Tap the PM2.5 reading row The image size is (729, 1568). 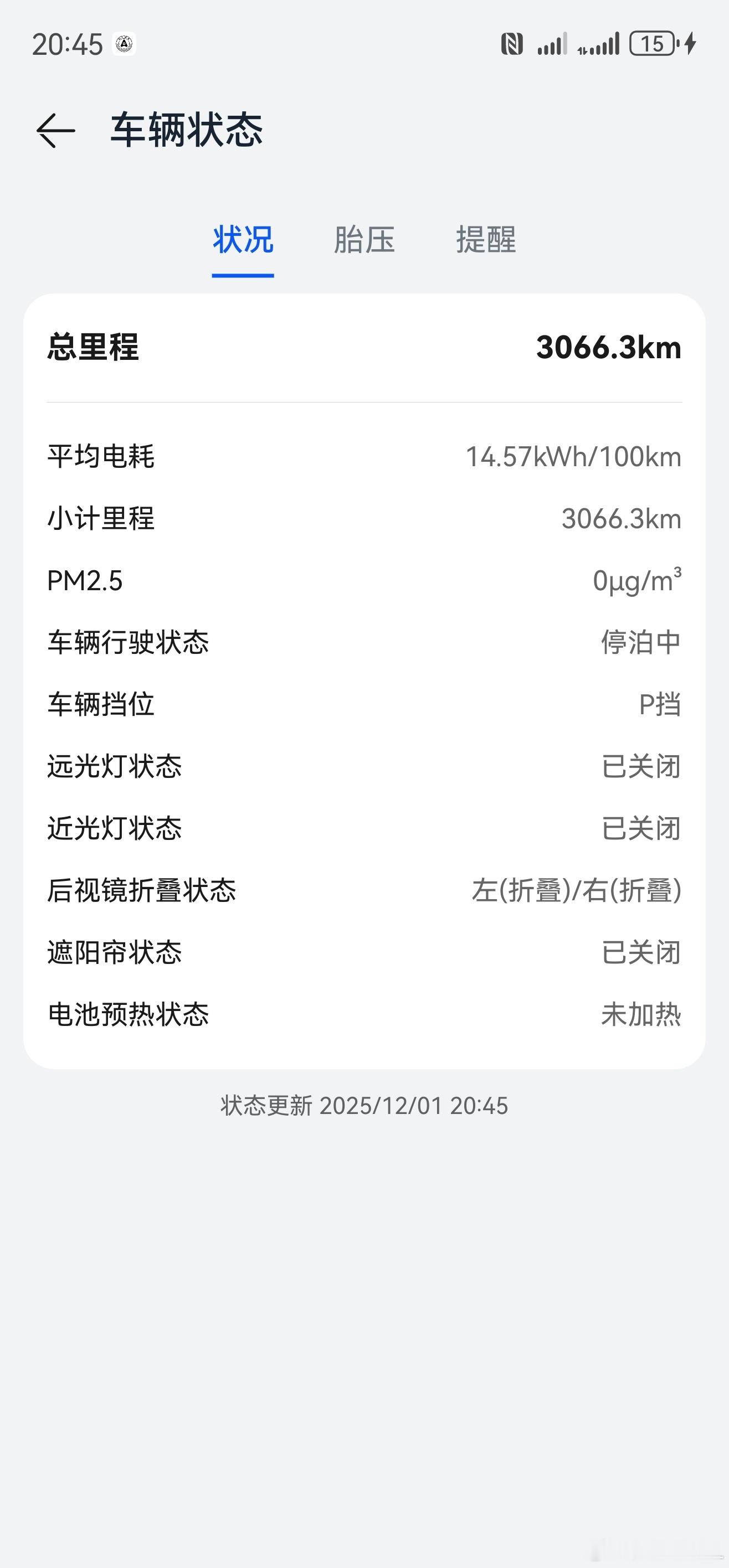(364, 581)
